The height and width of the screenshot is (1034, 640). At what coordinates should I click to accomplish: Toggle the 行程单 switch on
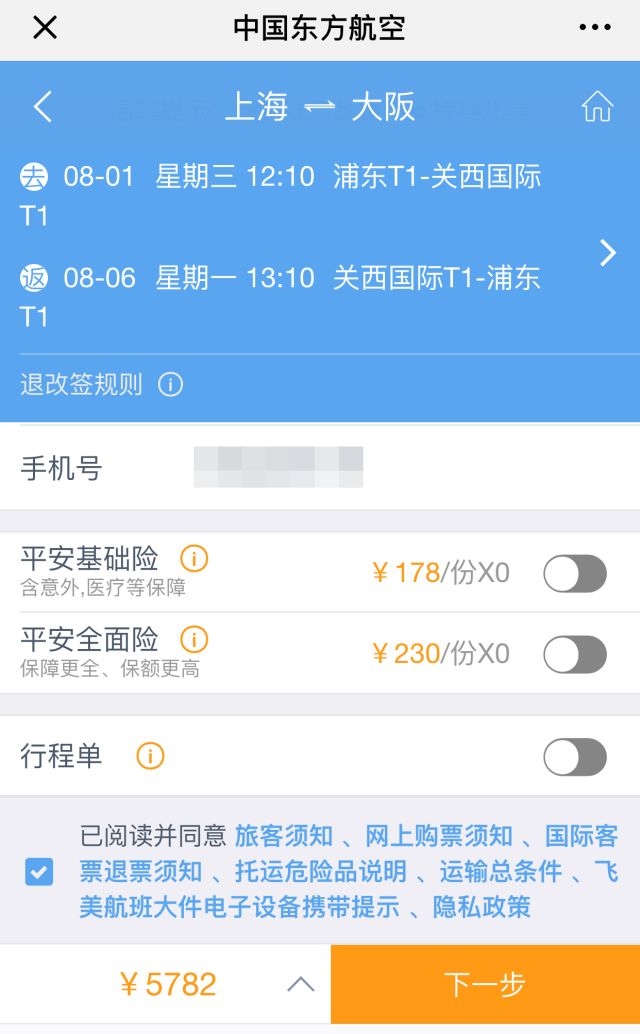574,757
